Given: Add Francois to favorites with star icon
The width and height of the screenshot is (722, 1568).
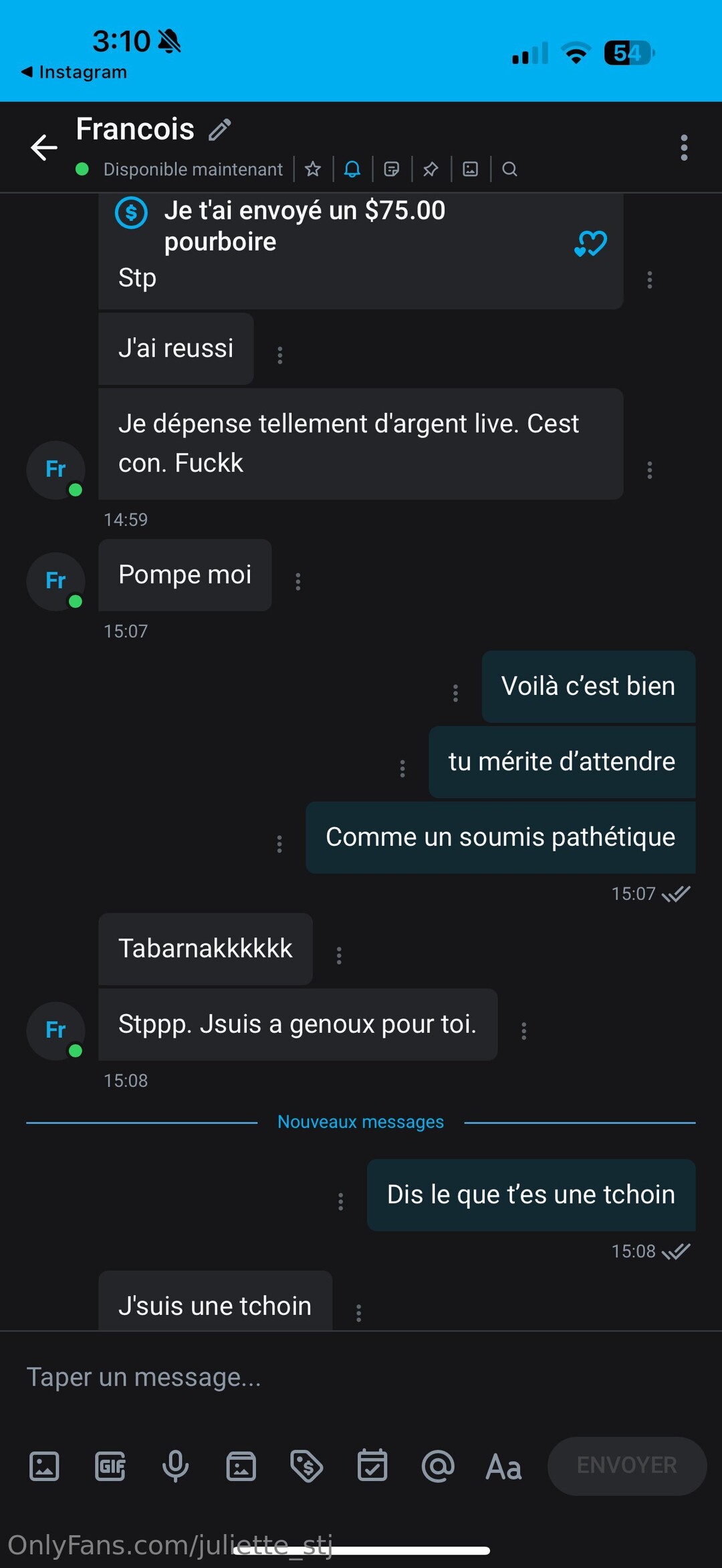Looking at the screenshot, I should click(x=313, y=169).
